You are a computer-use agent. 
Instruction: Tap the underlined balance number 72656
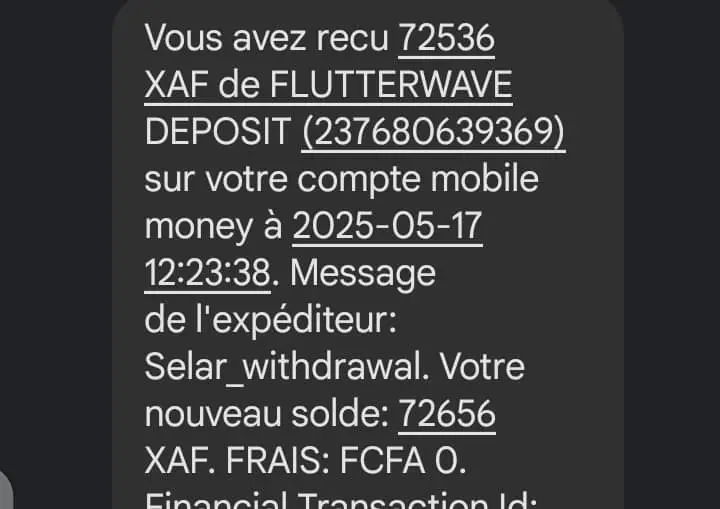[446, 413]
